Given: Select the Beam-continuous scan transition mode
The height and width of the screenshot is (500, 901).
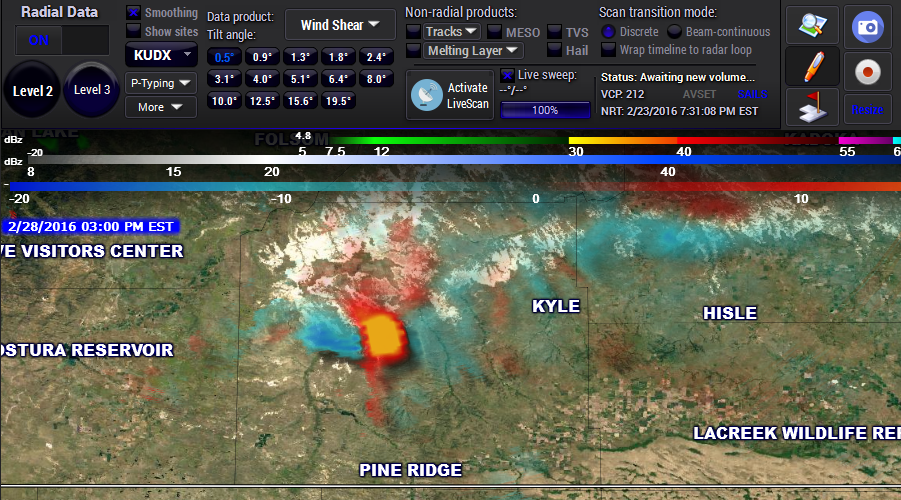Looking at the screenshot, I should (675, 32).
